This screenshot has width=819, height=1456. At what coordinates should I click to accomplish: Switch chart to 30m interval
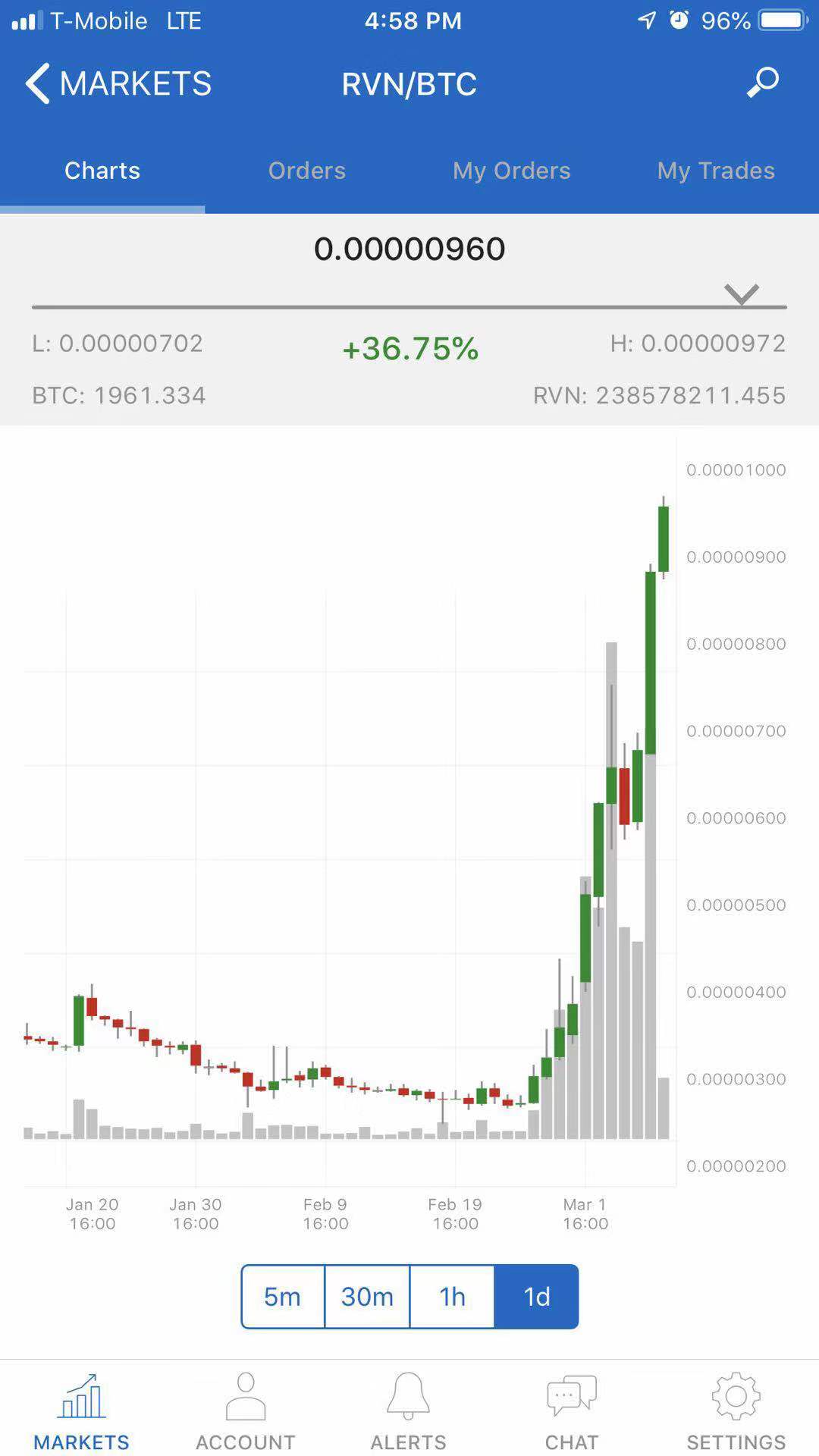(367, 1297)
